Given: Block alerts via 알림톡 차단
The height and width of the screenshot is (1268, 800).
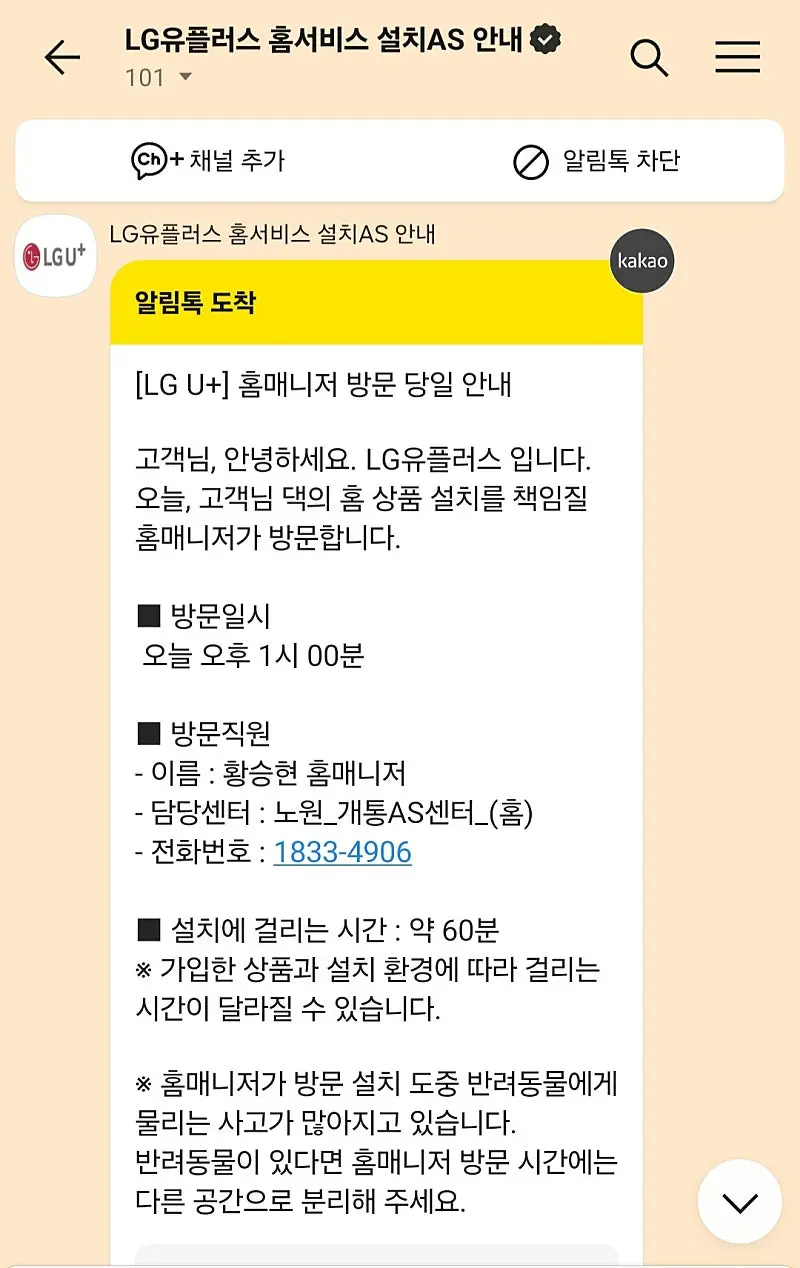Looking at the screenshot, I should point(596,161).
